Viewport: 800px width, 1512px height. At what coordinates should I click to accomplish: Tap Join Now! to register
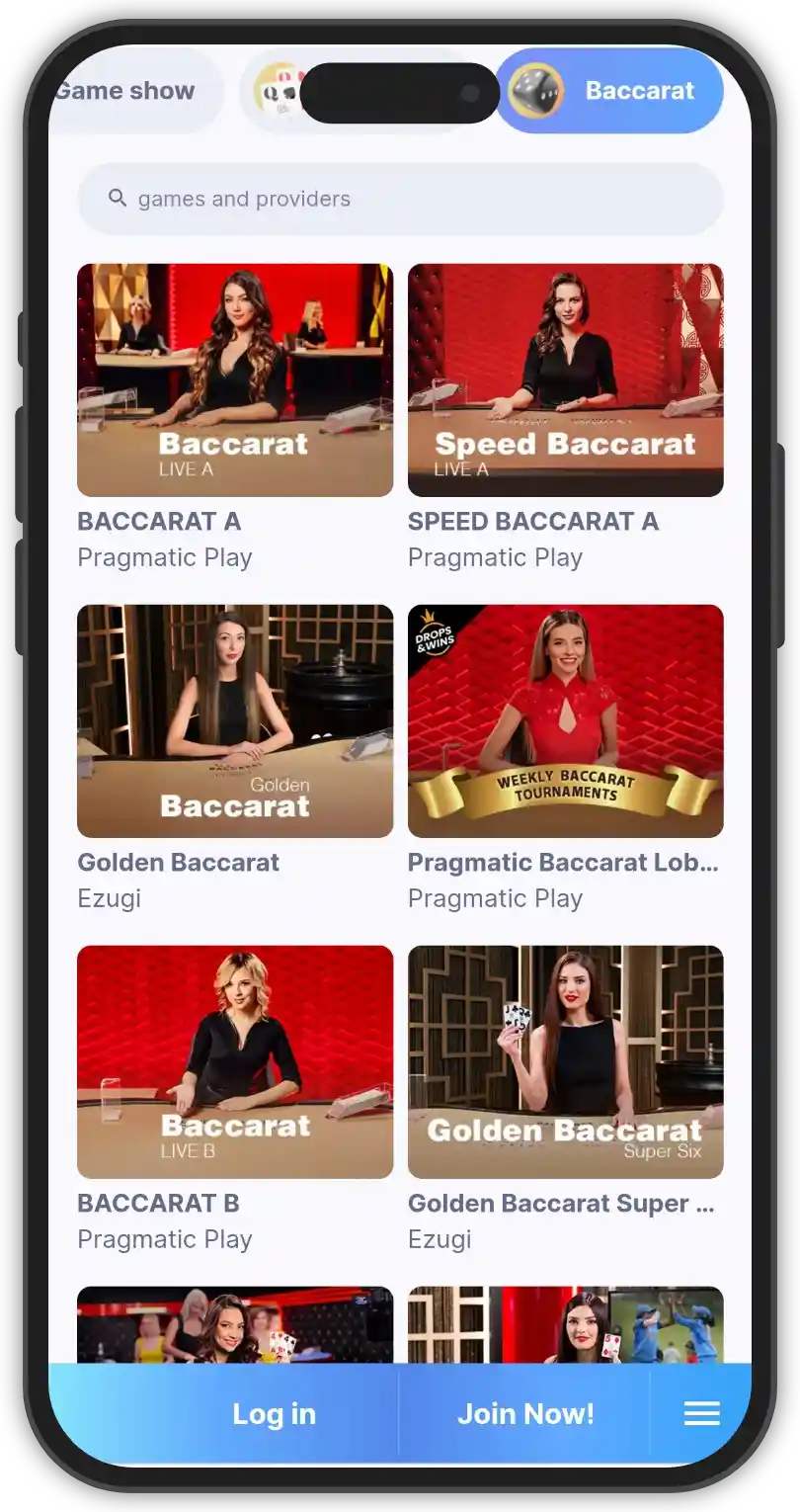click(525, 1414)
